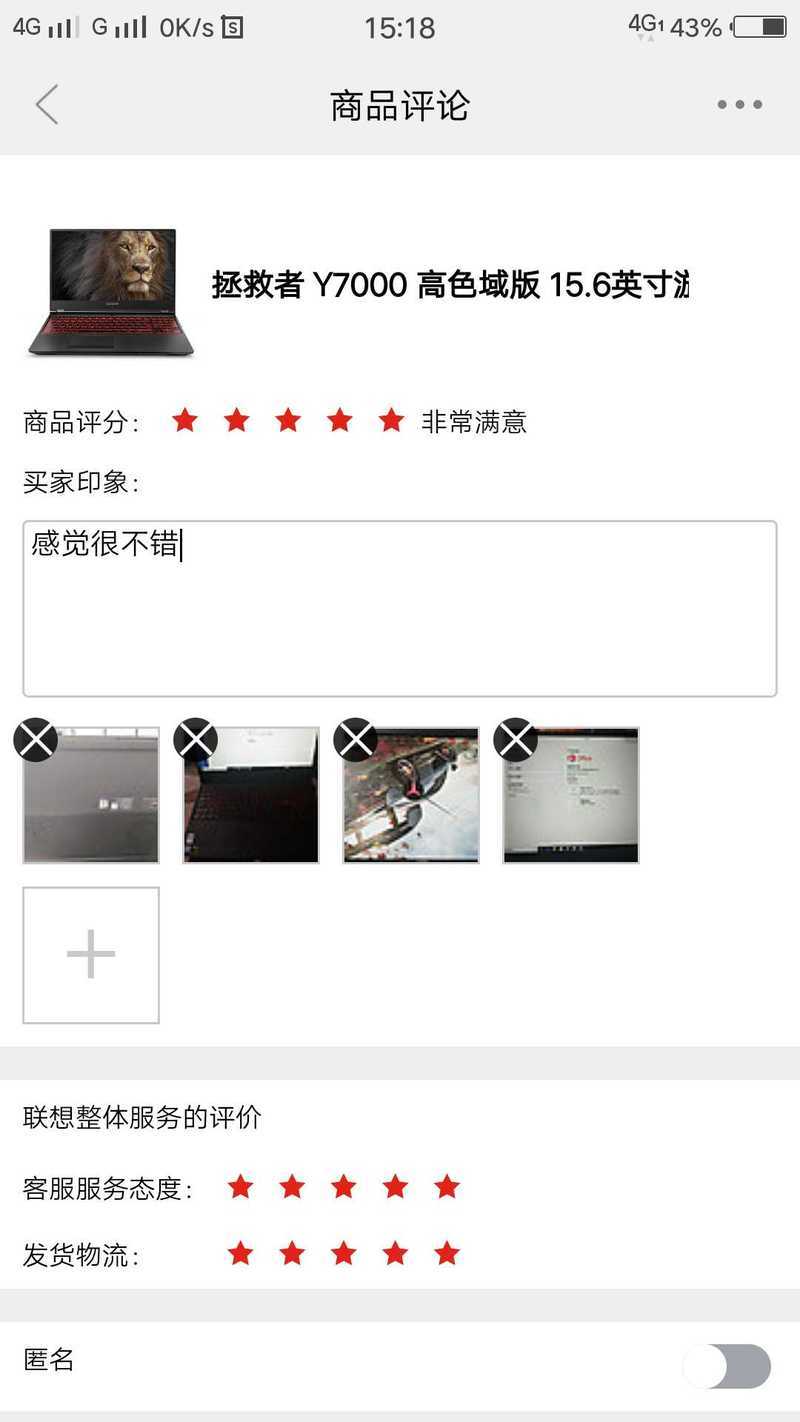Remove the second uploaded keyboard photo
The image size is (800, 1422).
[x=195, y=740]
